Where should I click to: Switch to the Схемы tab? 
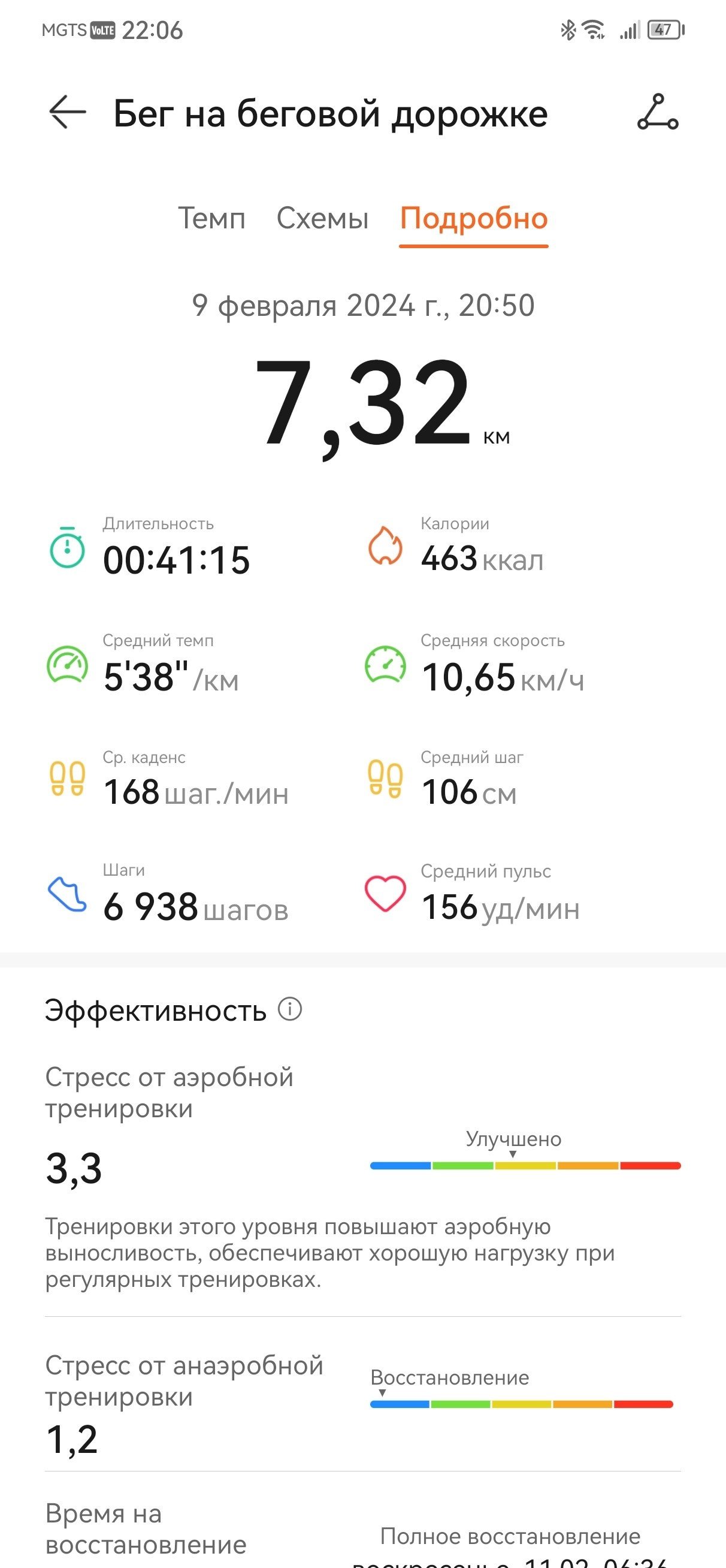[322, 218]
